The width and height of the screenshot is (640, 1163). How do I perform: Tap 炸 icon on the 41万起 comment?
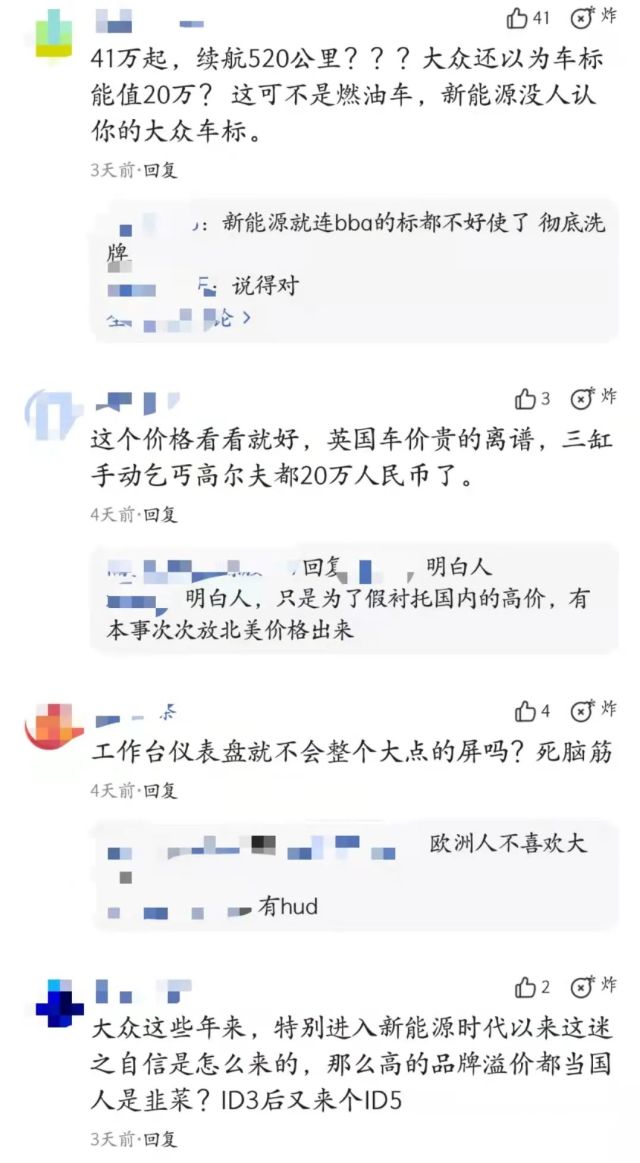[x=593, y=18]
